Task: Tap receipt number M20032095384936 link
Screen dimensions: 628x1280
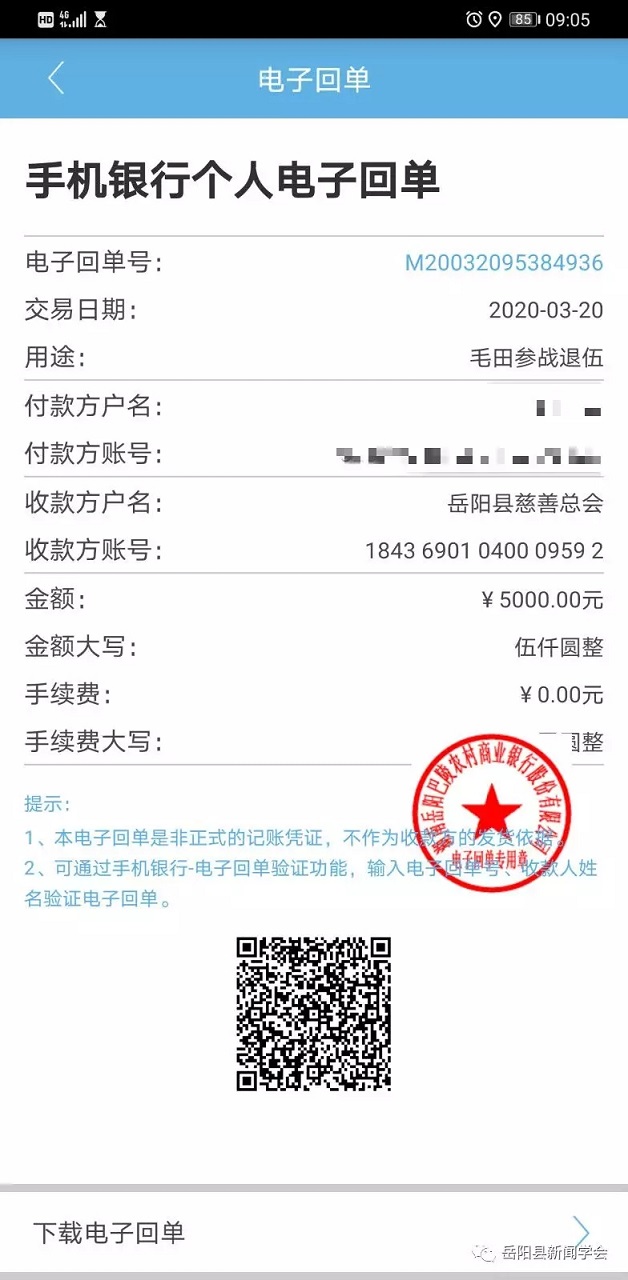Action: (503, 263)
